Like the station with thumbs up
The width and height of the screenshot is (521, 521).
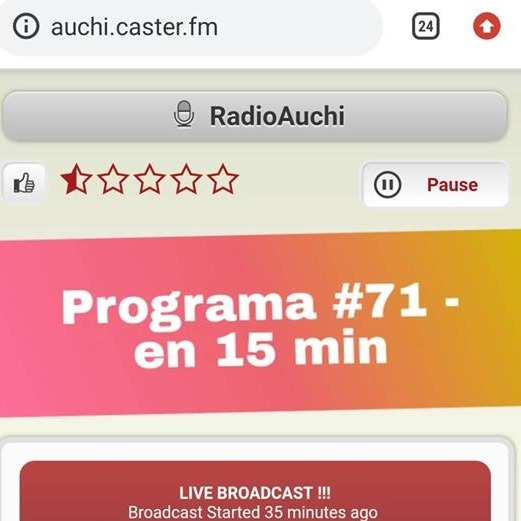coord(24,183)
